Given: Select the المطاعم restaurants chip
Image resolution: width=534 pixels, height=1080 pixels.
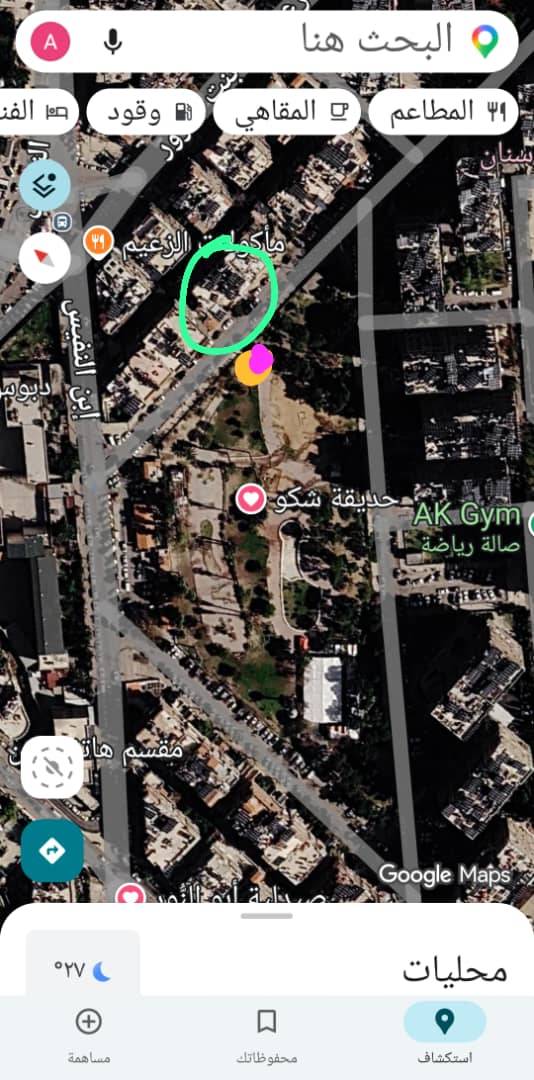Looking at the screenshot, I should click(x=443, y=112).
